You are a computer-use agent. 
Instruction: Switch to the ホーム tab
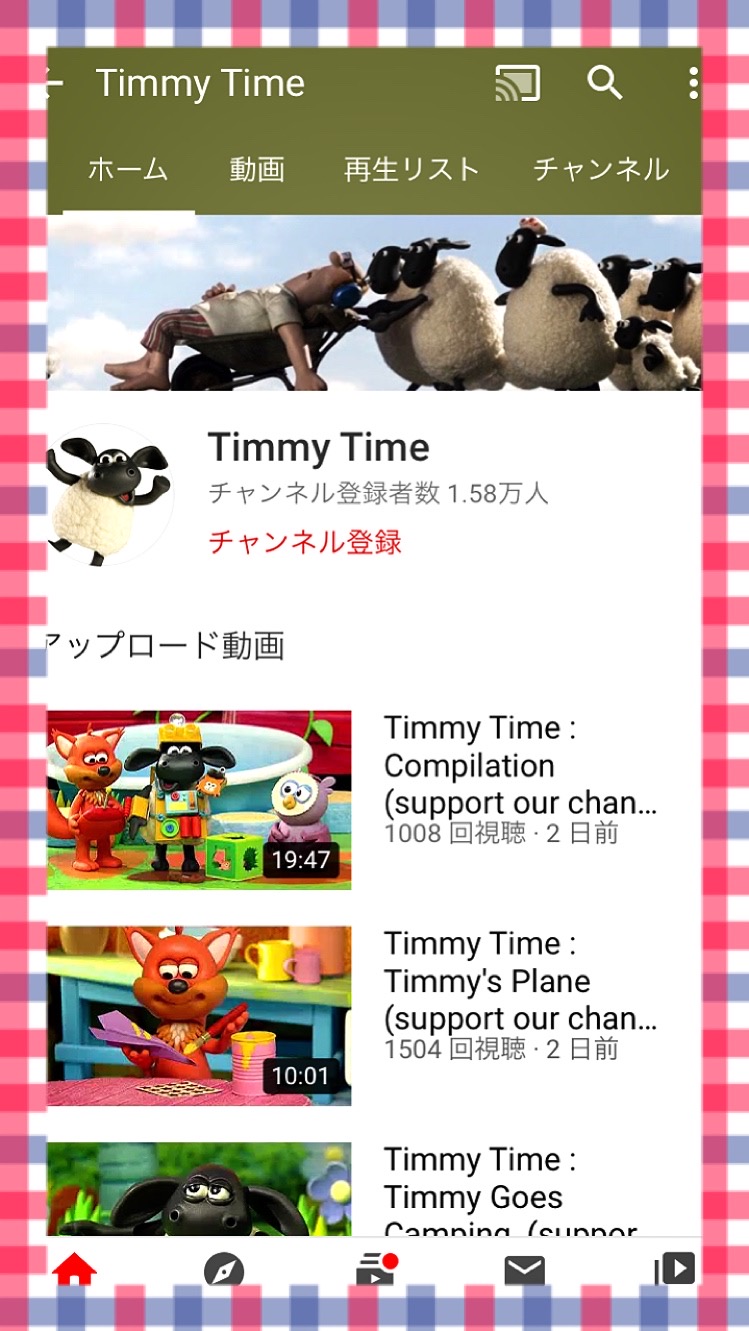point(128,169)
